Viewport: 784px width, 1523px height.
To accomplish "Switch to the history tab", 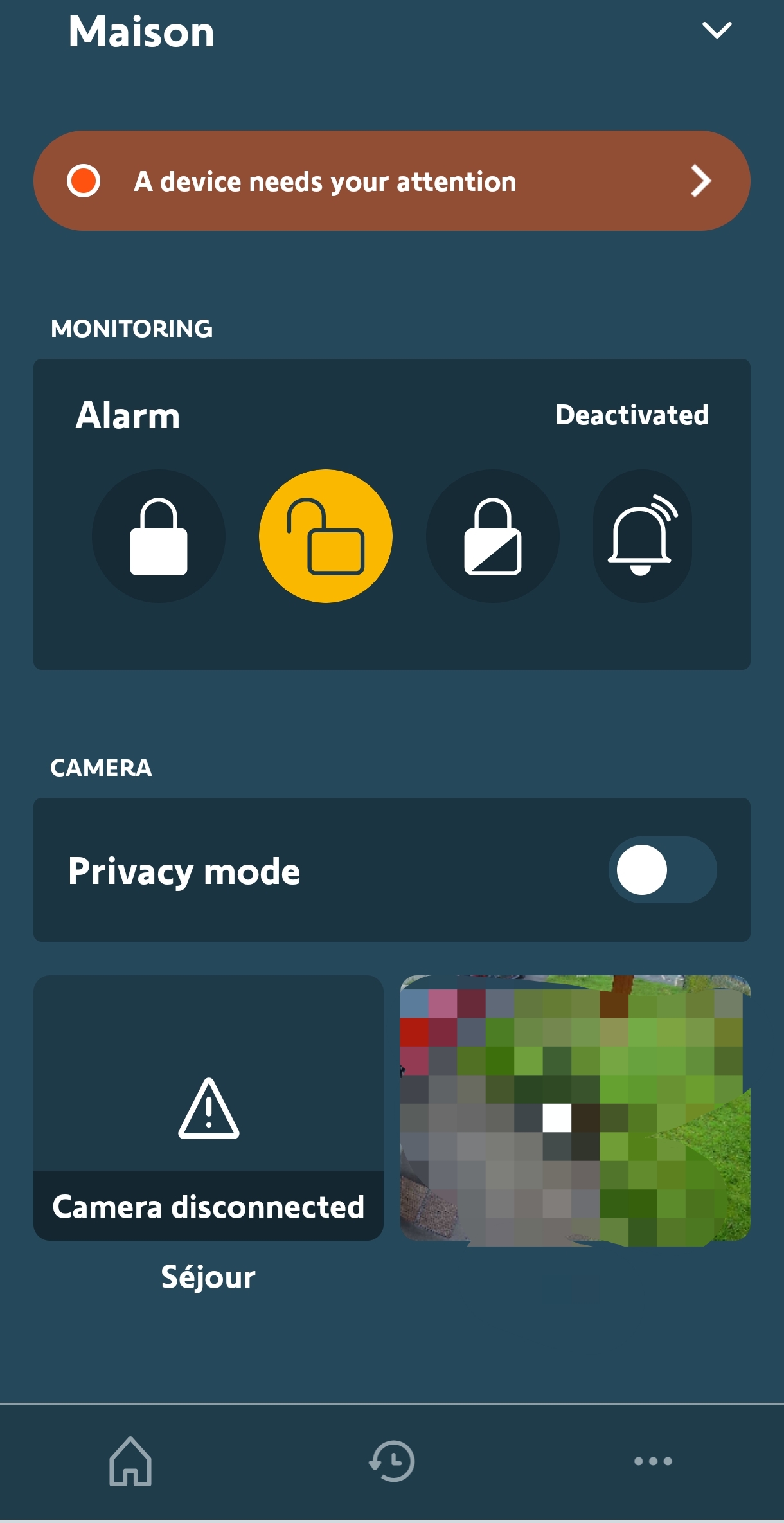I will click(x=392, y=1461).
